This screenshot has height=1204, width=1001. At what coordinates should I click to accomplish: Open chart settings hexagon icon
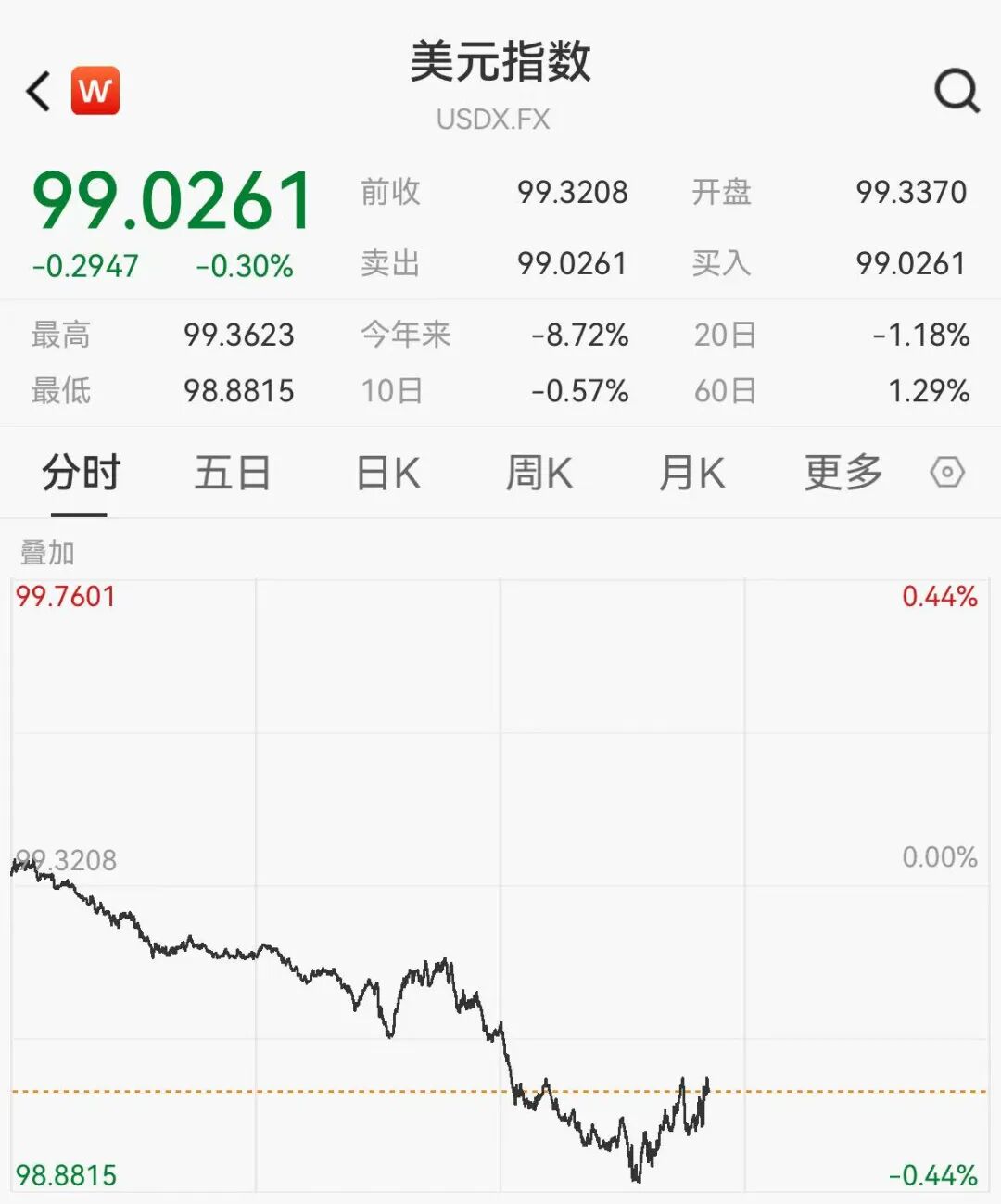pos(947,473)
